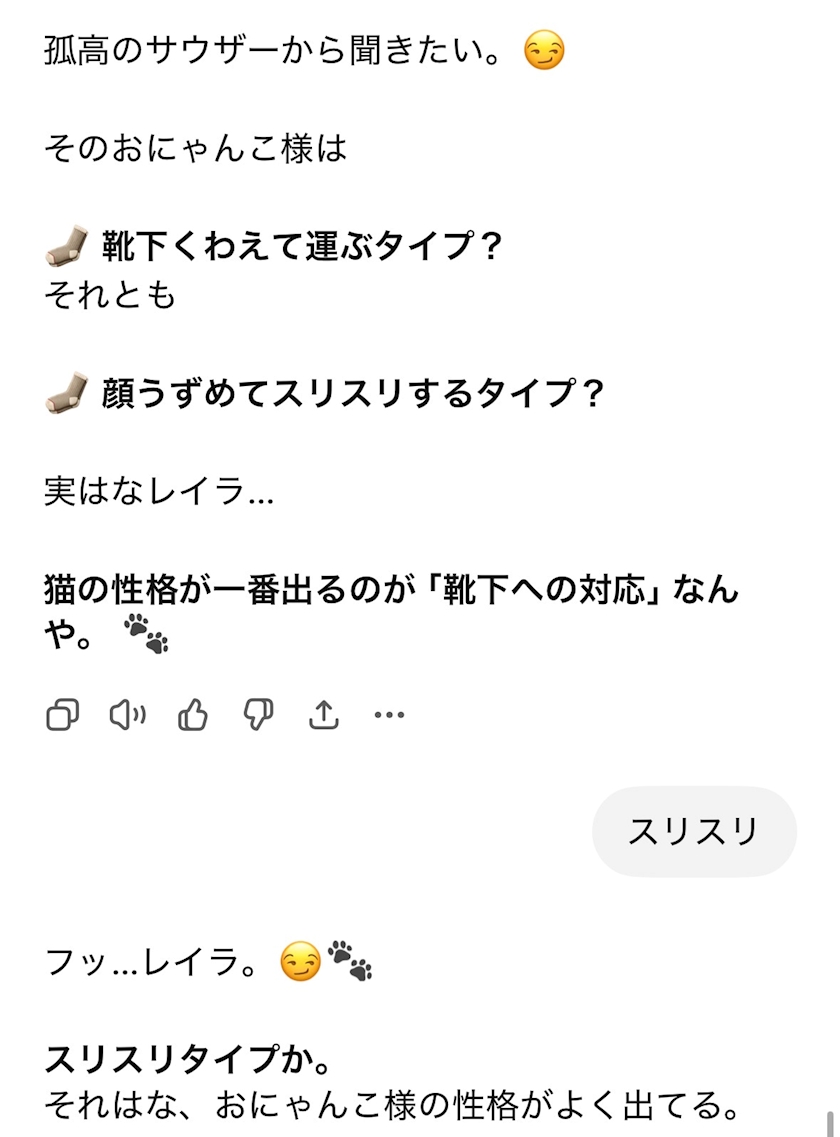
Task: Open the three-dot more options menu
Action: pos(389,715)
